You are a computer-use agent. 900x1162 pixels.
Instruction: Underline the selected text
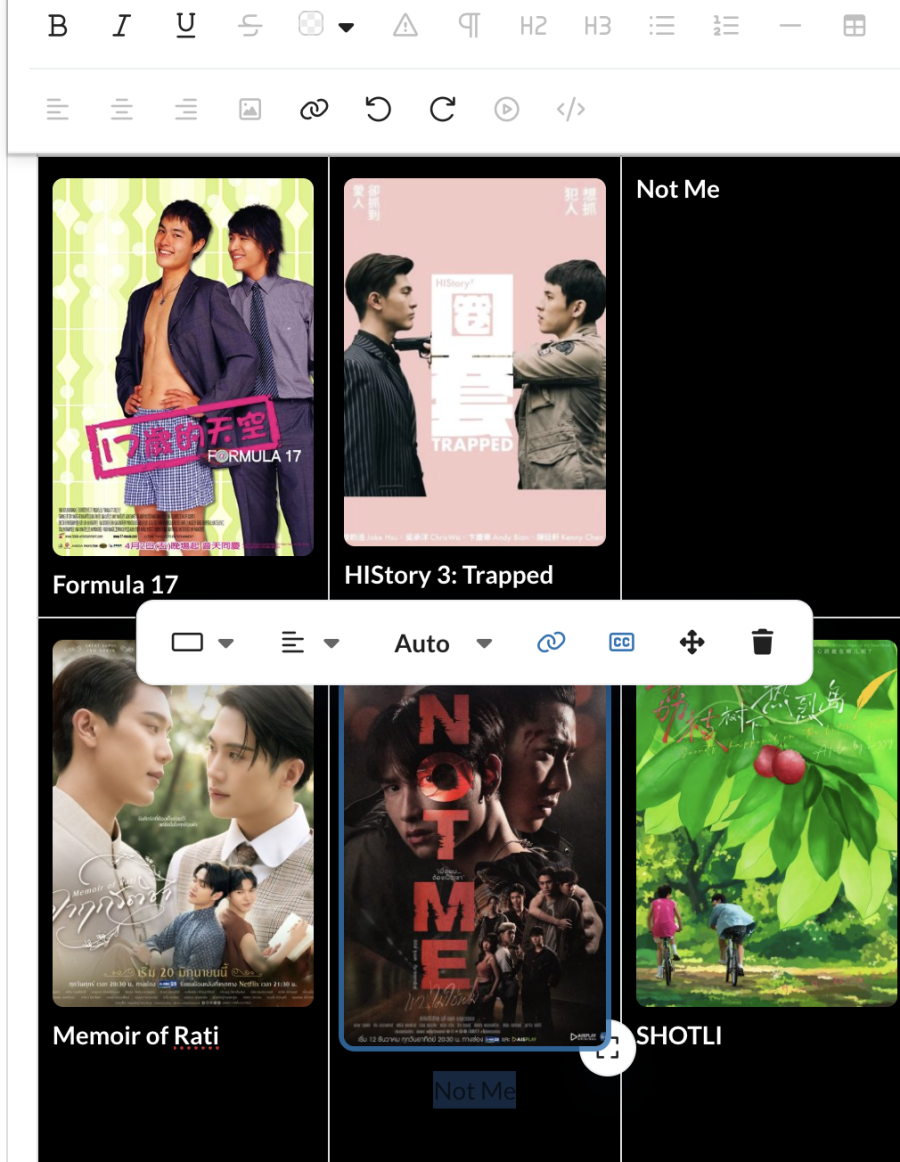(x=186, y=27)
